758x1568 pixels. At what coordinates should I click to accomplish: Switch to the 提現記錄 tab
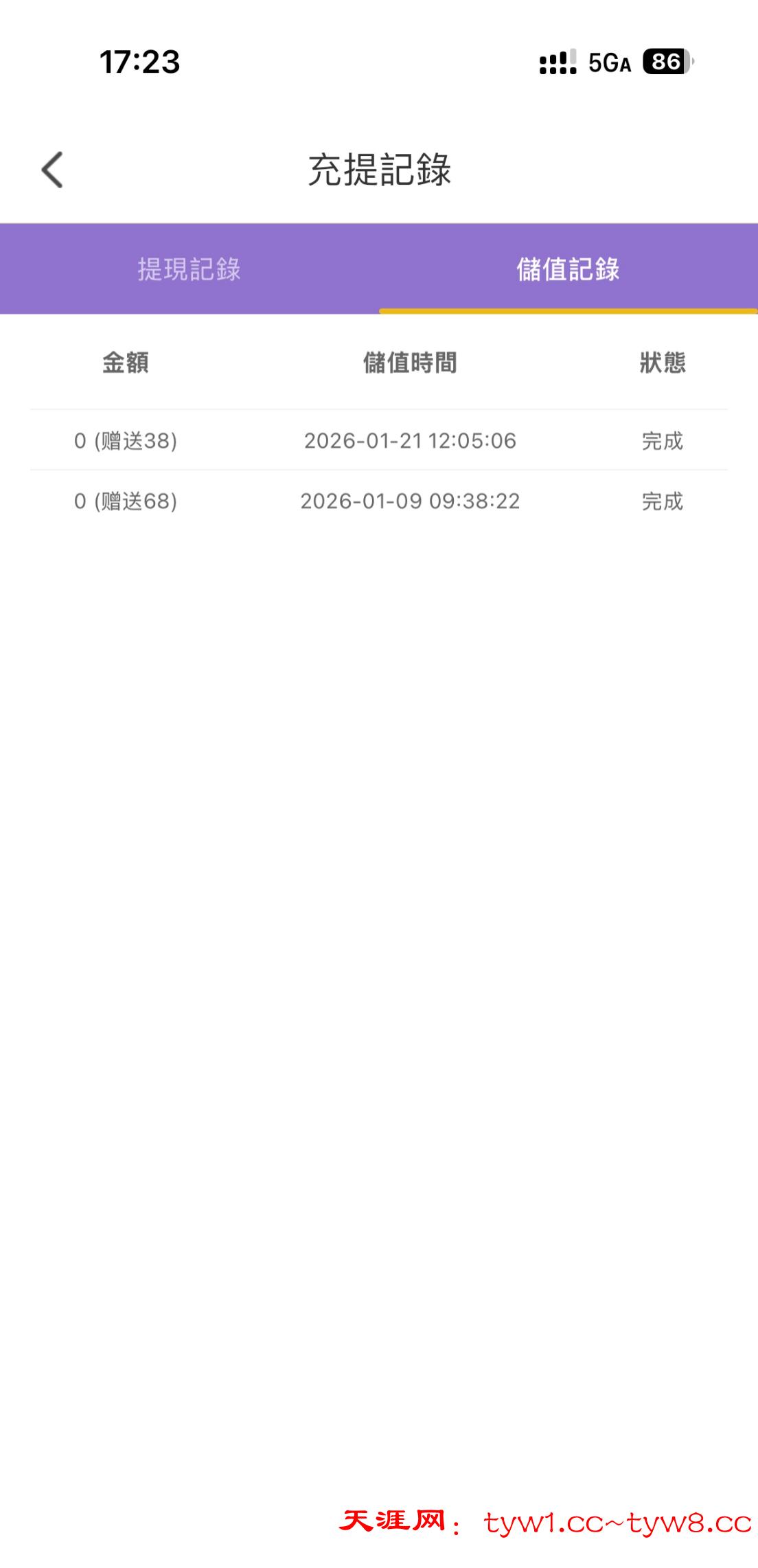tap(189, 269)
